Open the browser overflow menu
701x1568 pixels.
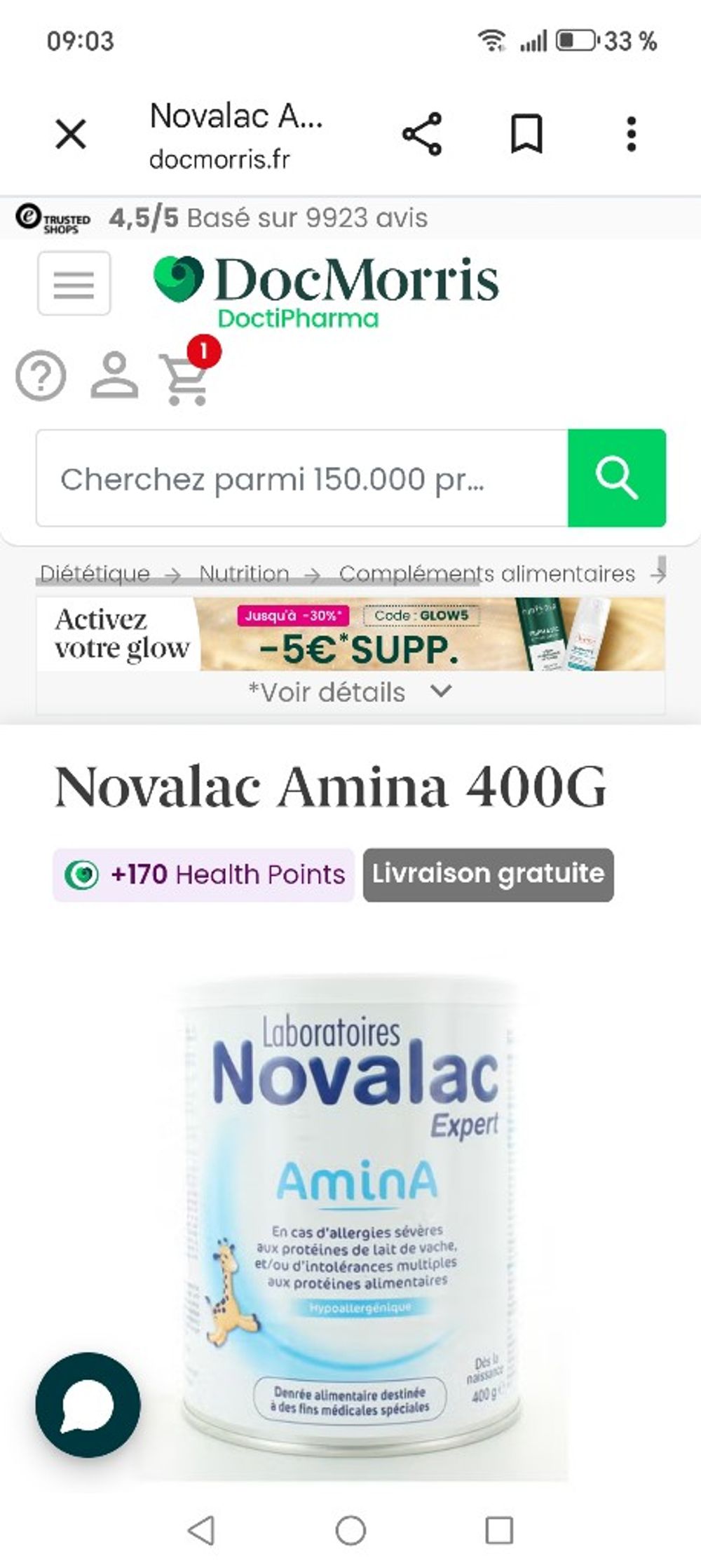[631, 133]
